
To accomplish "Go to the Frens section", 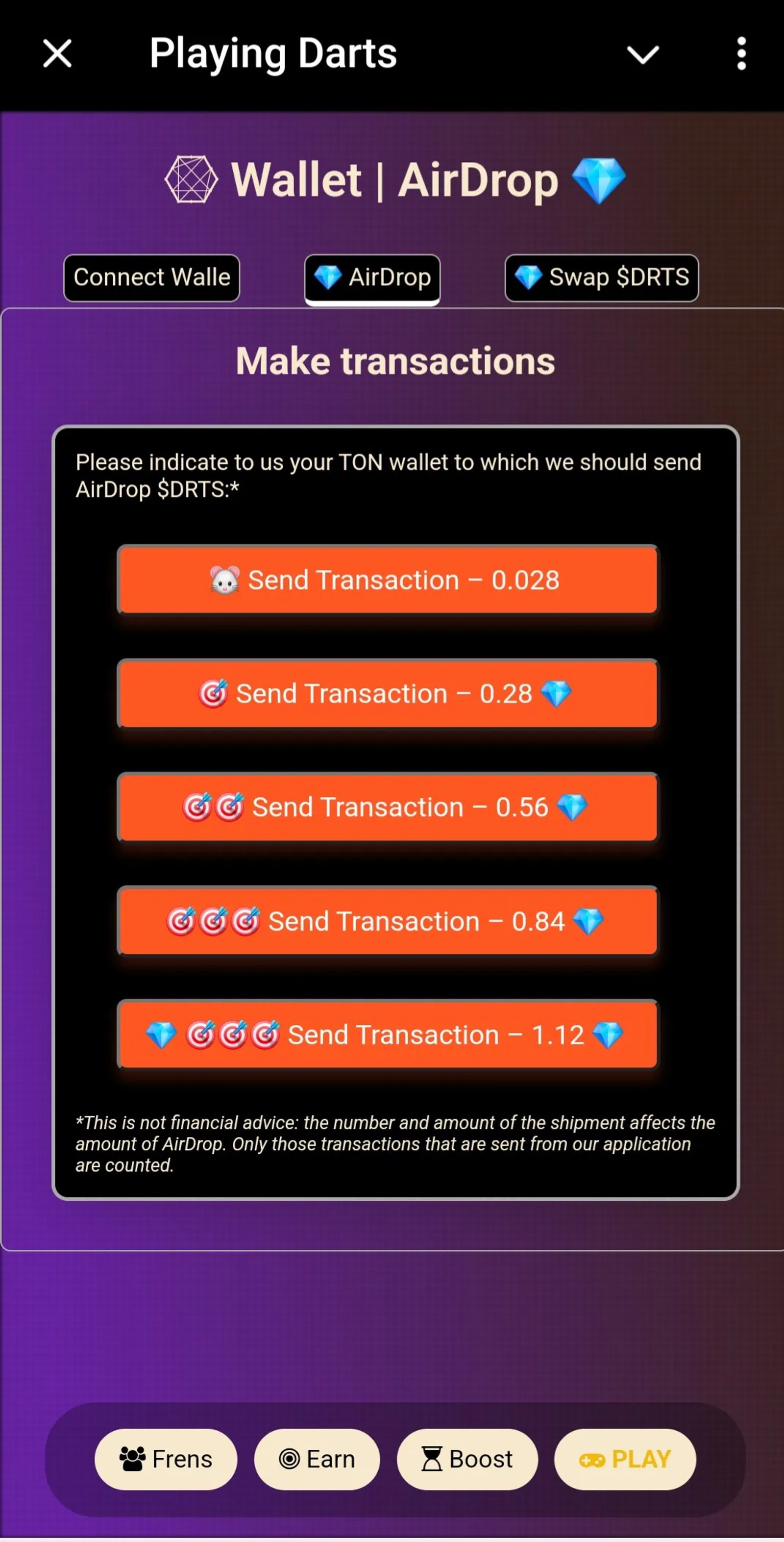I will (x=166, y=1460).
